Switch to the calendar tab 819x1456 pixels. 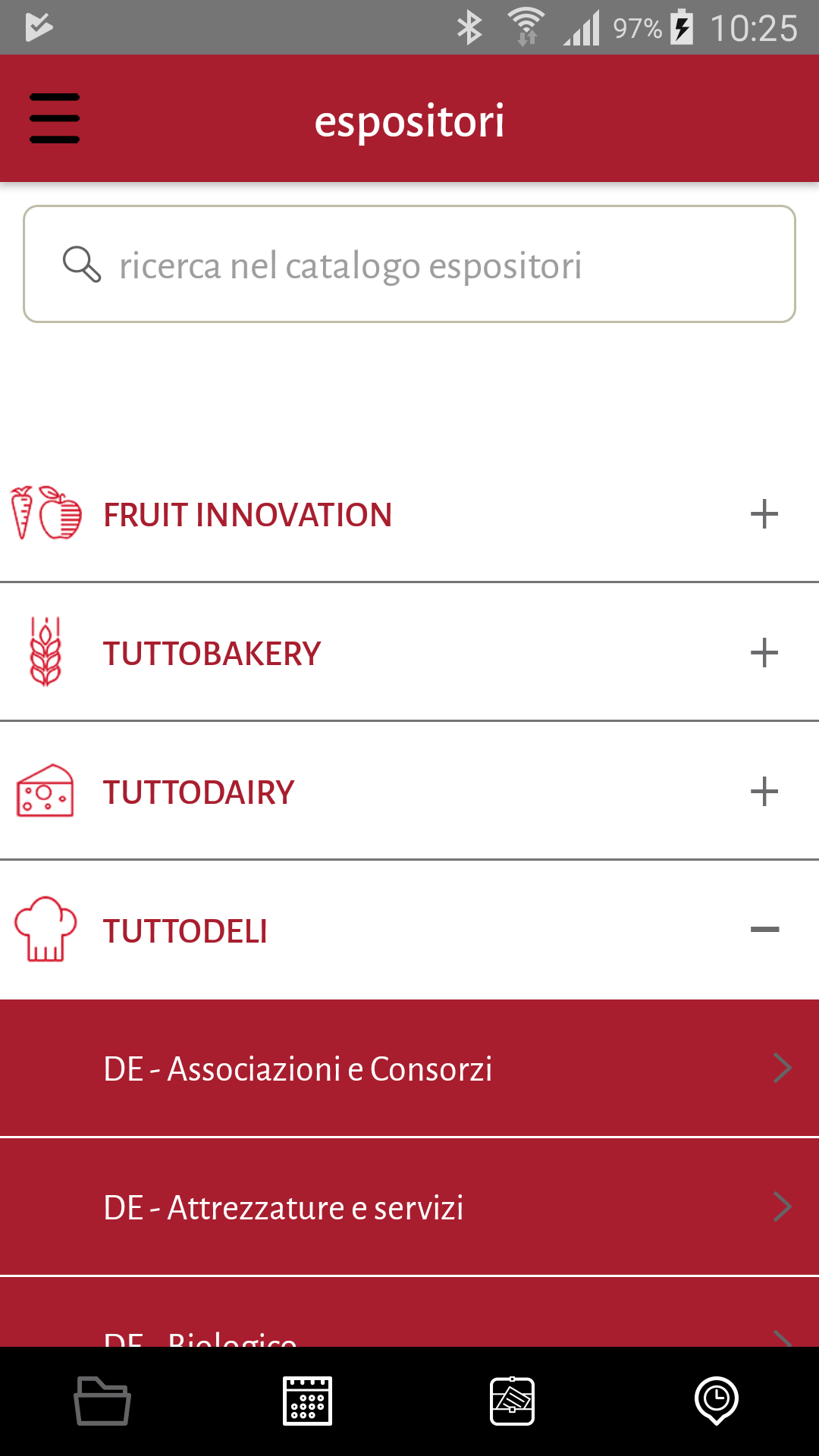[x=307, y=1401]
